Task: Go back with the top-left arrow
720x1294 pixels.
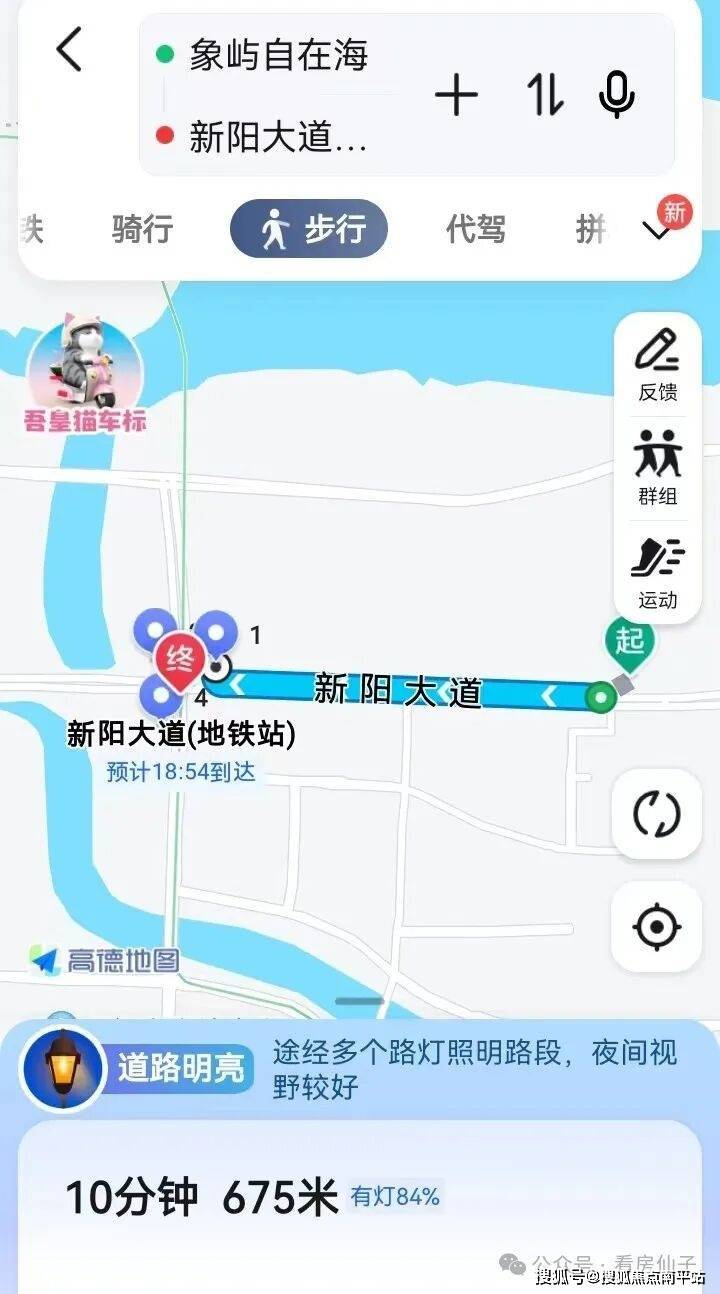Action: 68,50
